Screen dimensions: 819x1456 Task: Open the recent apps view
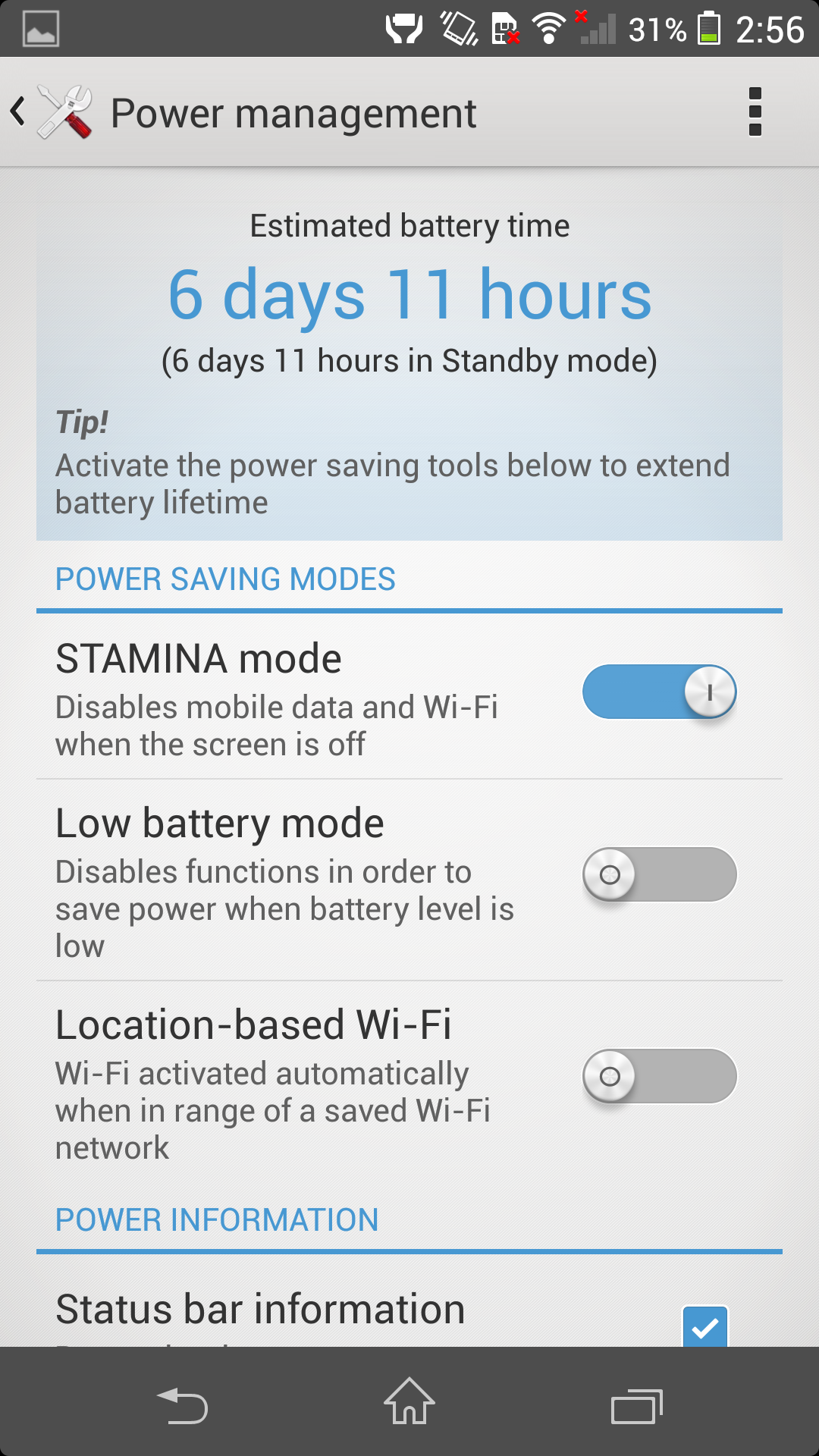[x=637, y=1406]
